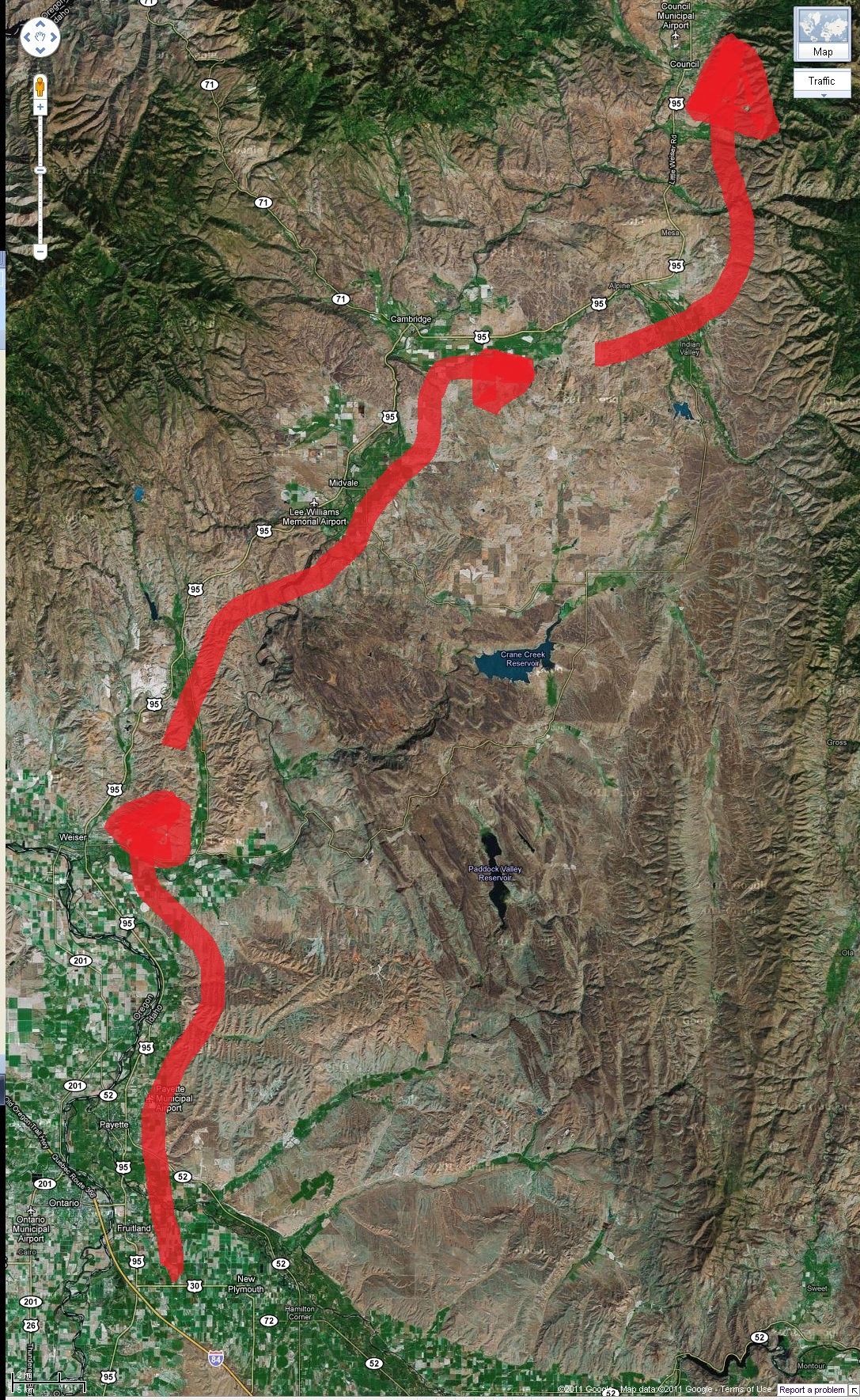Pan the map right with the arrow
This screenshot has width=860, height=1400.
click(53, 37)
